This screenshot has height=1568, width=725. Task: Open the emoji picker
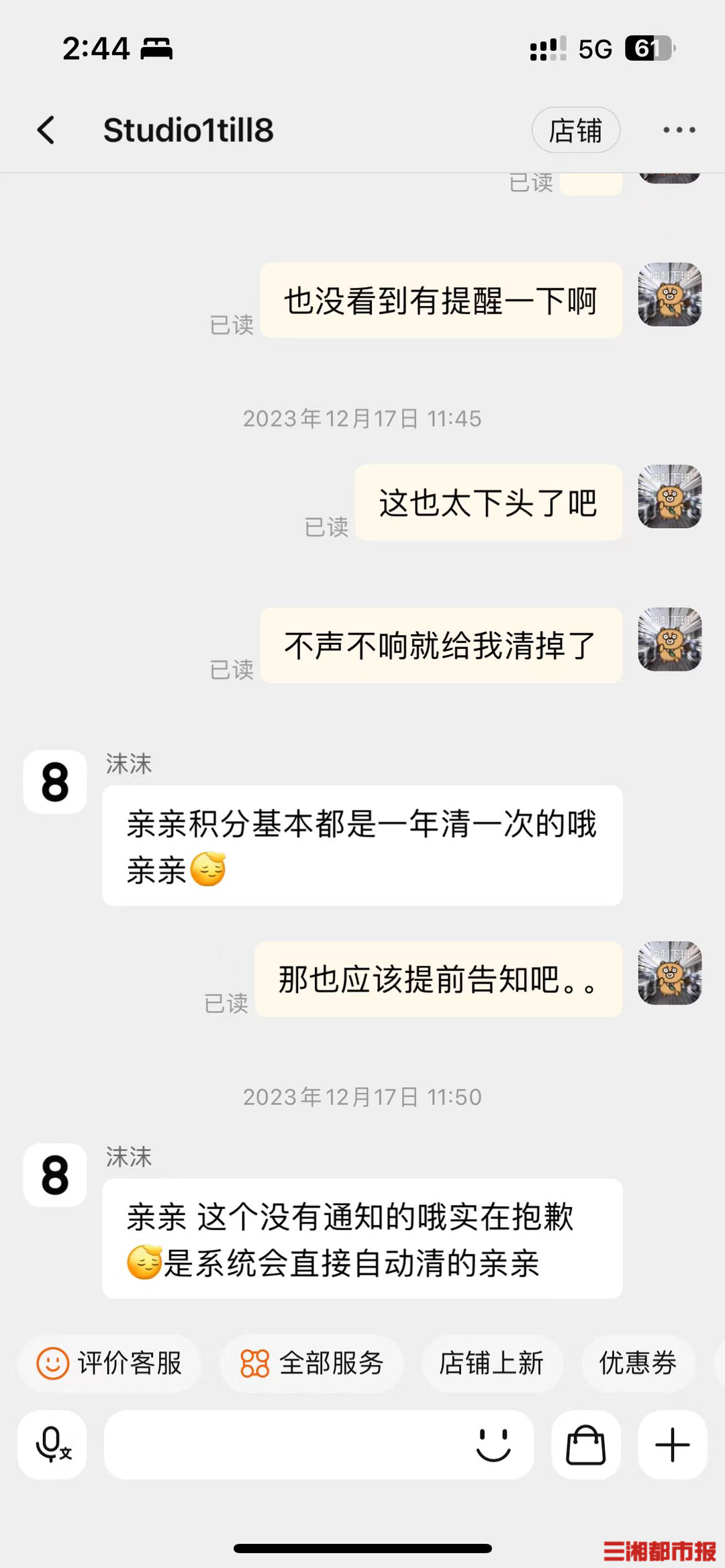point(493,1445)
